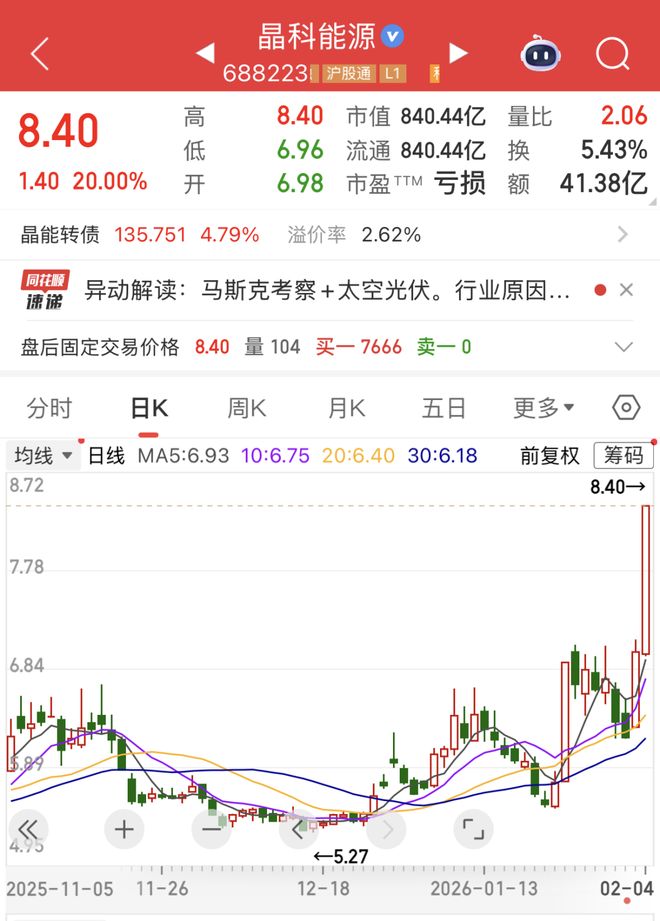The height and width of the screenshot is (921, 660).
Task: Change the 前复权 adjustment setting
Action: pos(549,456)
